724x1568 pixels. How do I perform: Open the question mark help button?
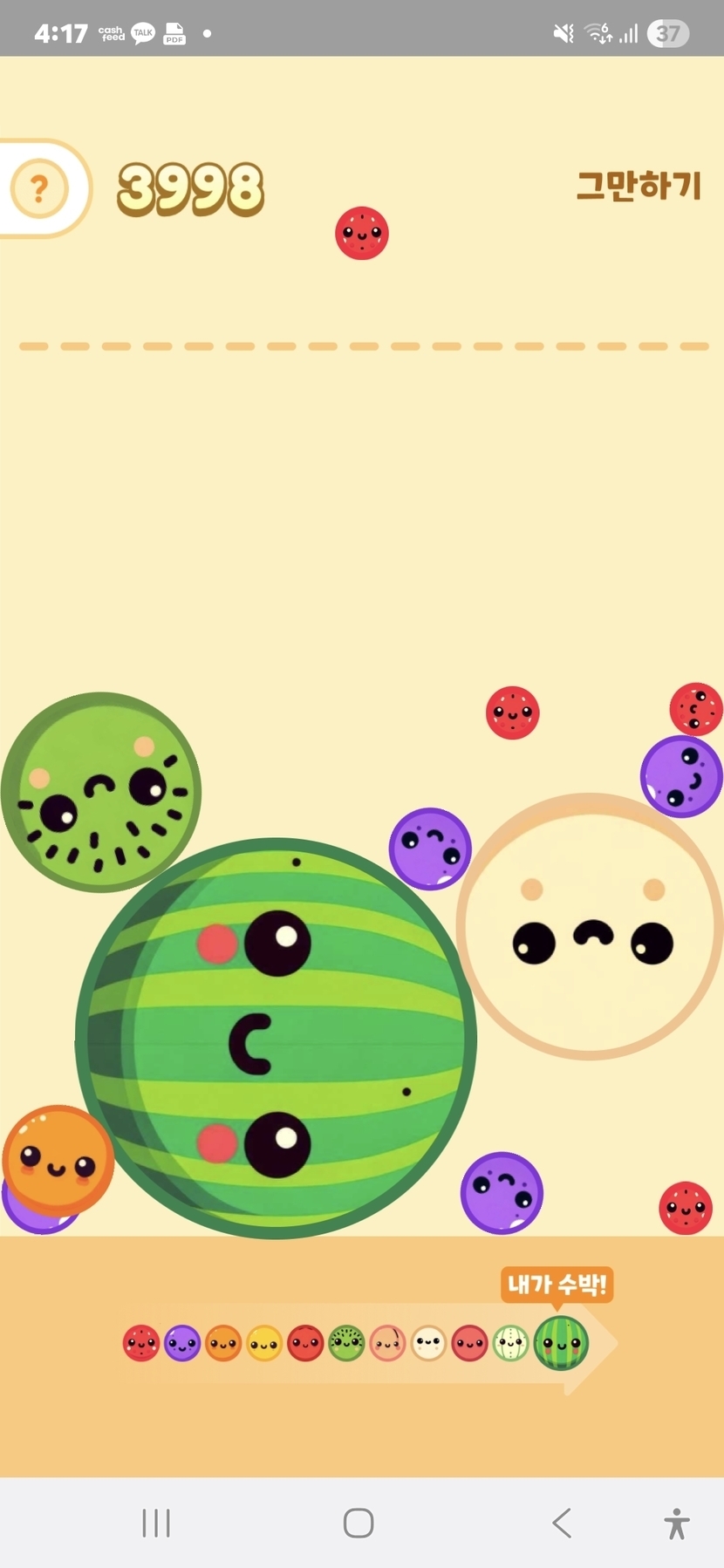click(x=39, y=188)
